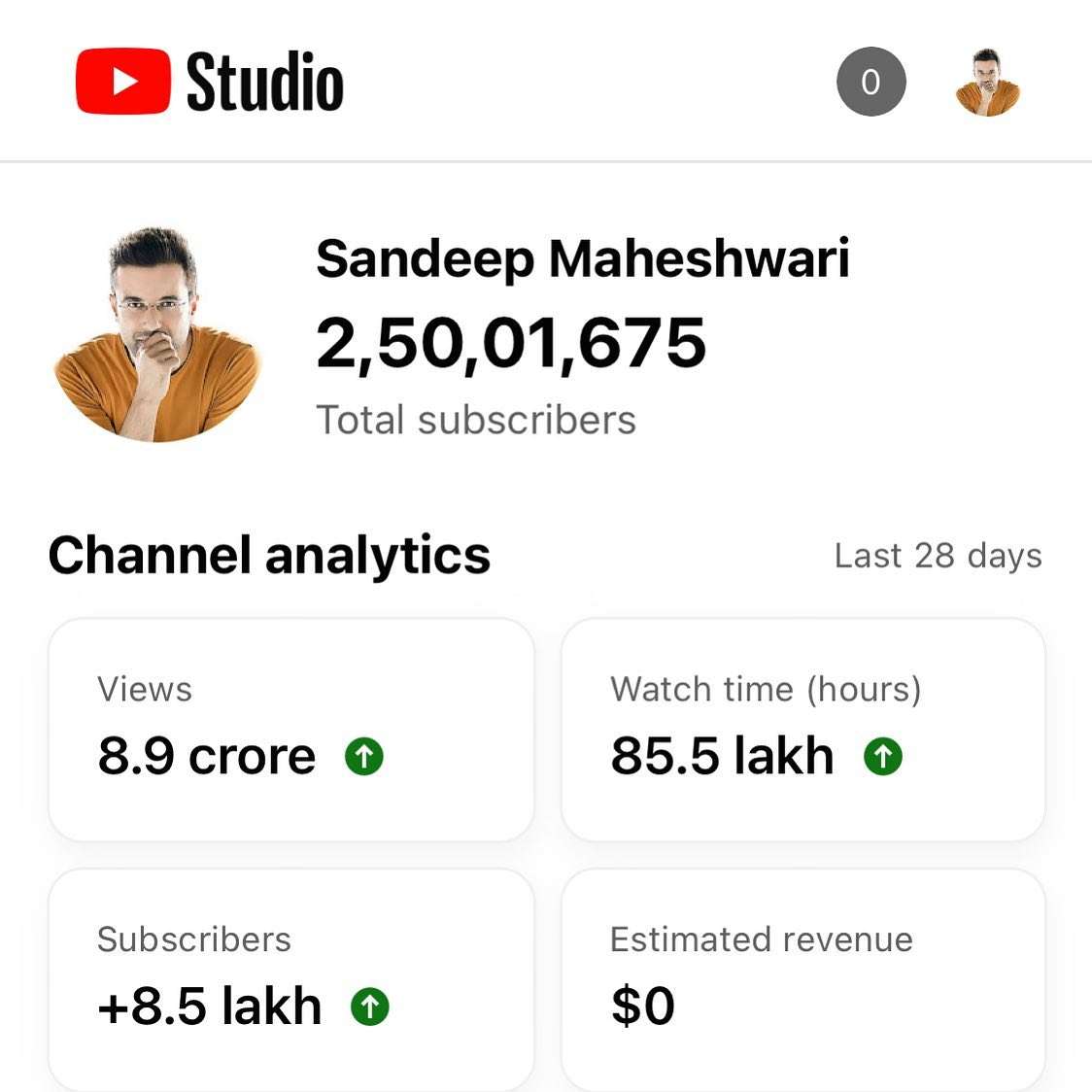Open the notifications counter badge
The height and width of the screenshot is (1092, 1092).
point(870,82)
